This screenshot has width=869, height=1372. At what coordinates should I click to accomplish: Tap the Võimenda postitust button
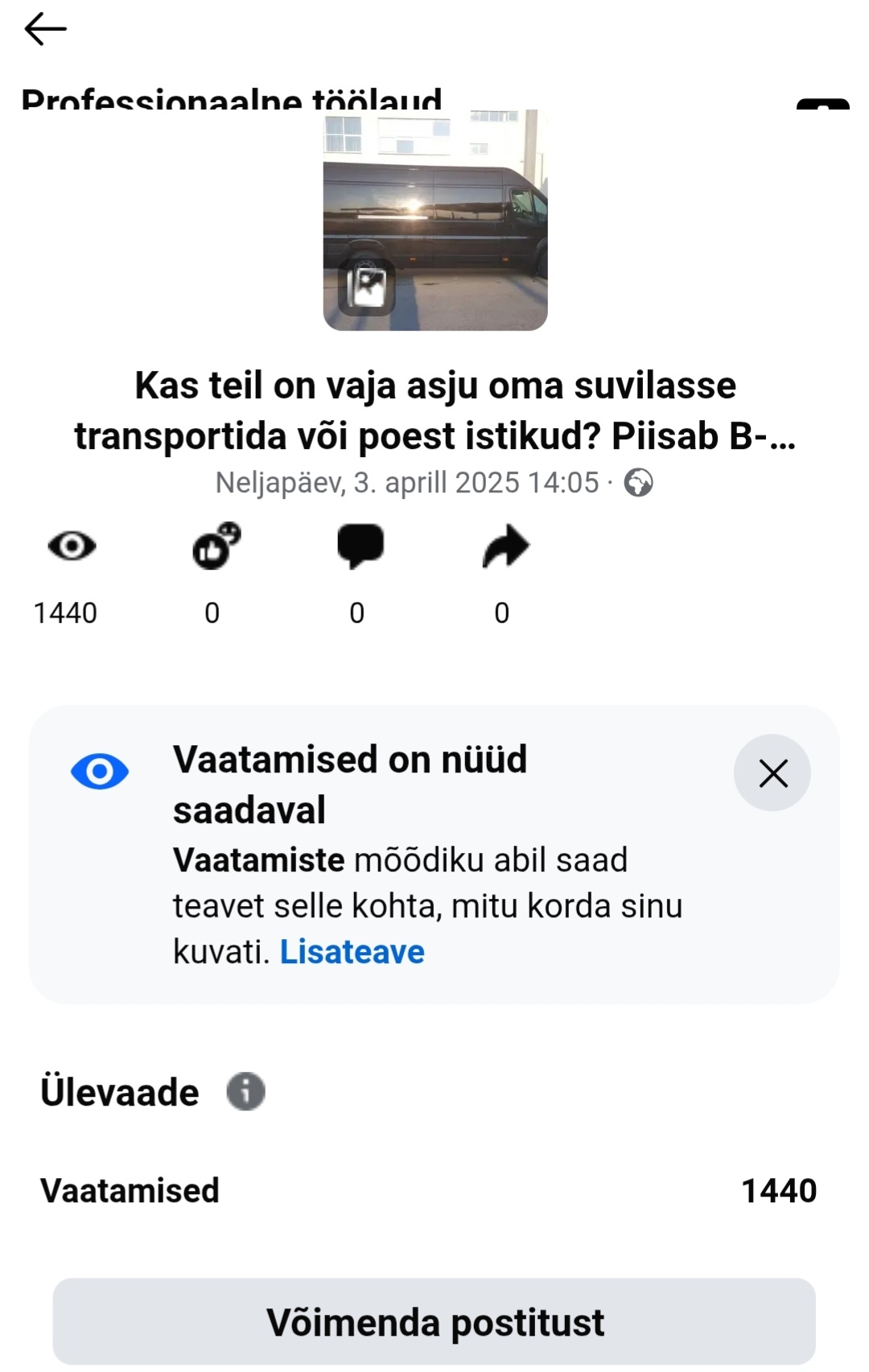tap(434, 1322)
